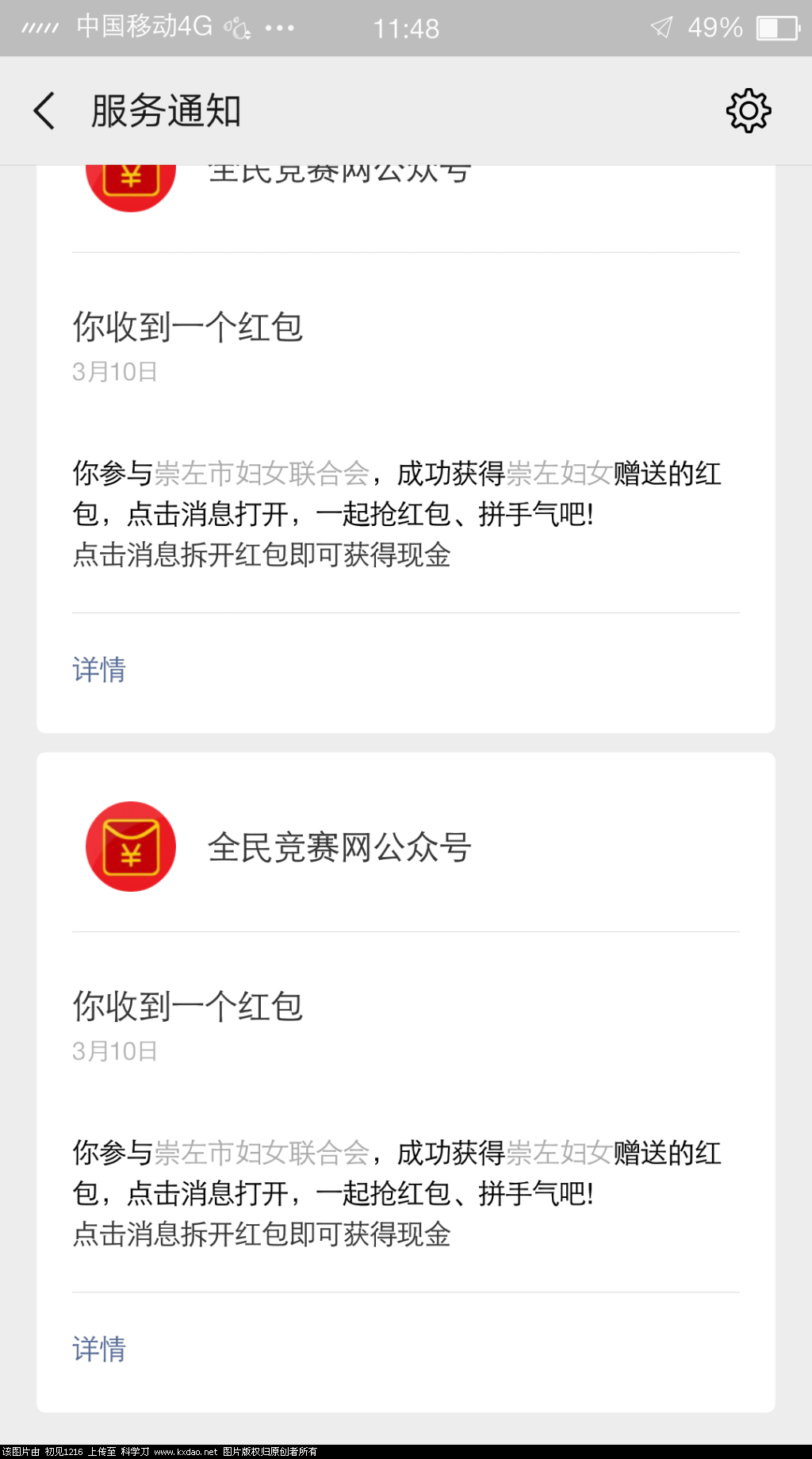Image resolution: width=812 pixels, height=1459 pixels.
Task: Tap the three-dot indicator in the status bar
Action: click(x=279, y=29)
